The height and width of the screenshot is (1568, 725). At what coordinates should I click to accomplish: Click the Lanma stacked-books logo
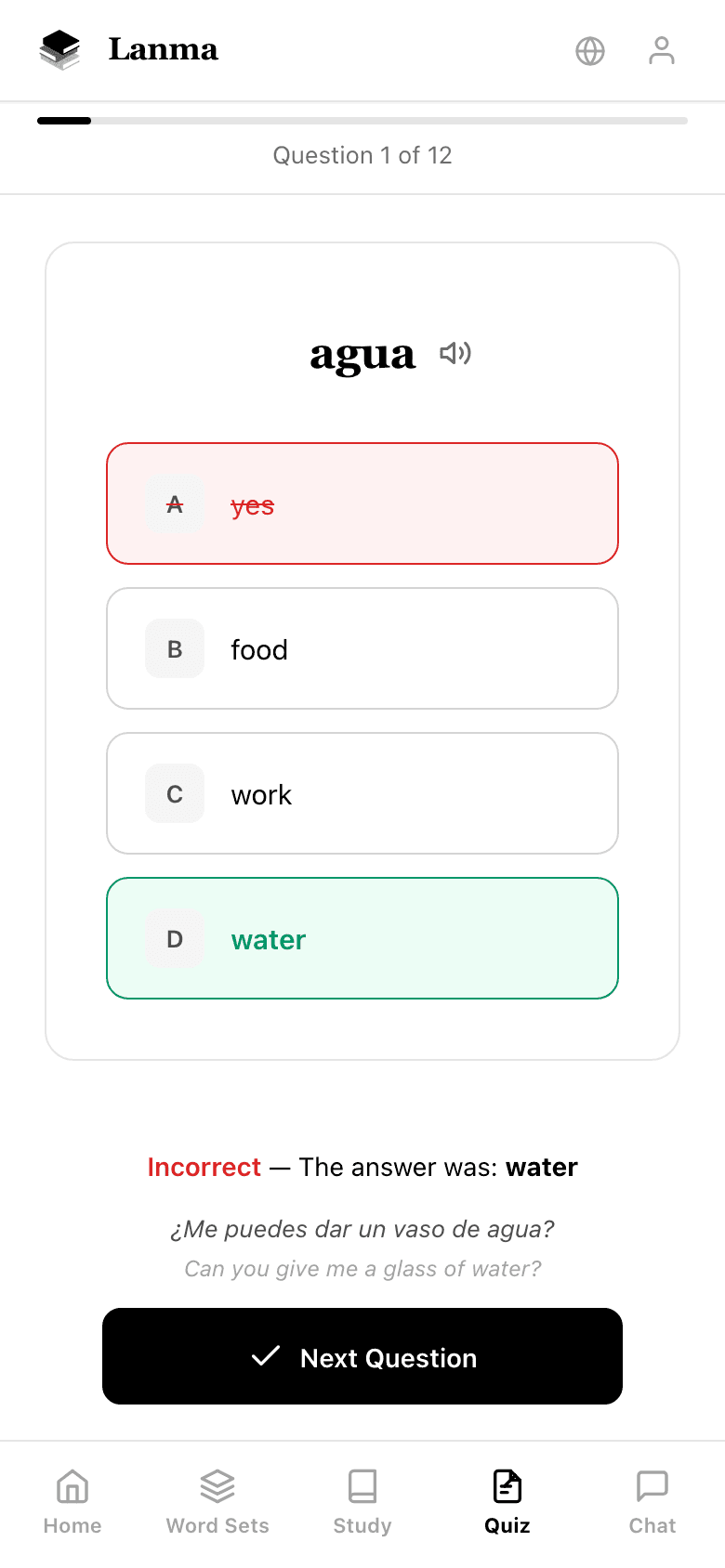(59, 51)
